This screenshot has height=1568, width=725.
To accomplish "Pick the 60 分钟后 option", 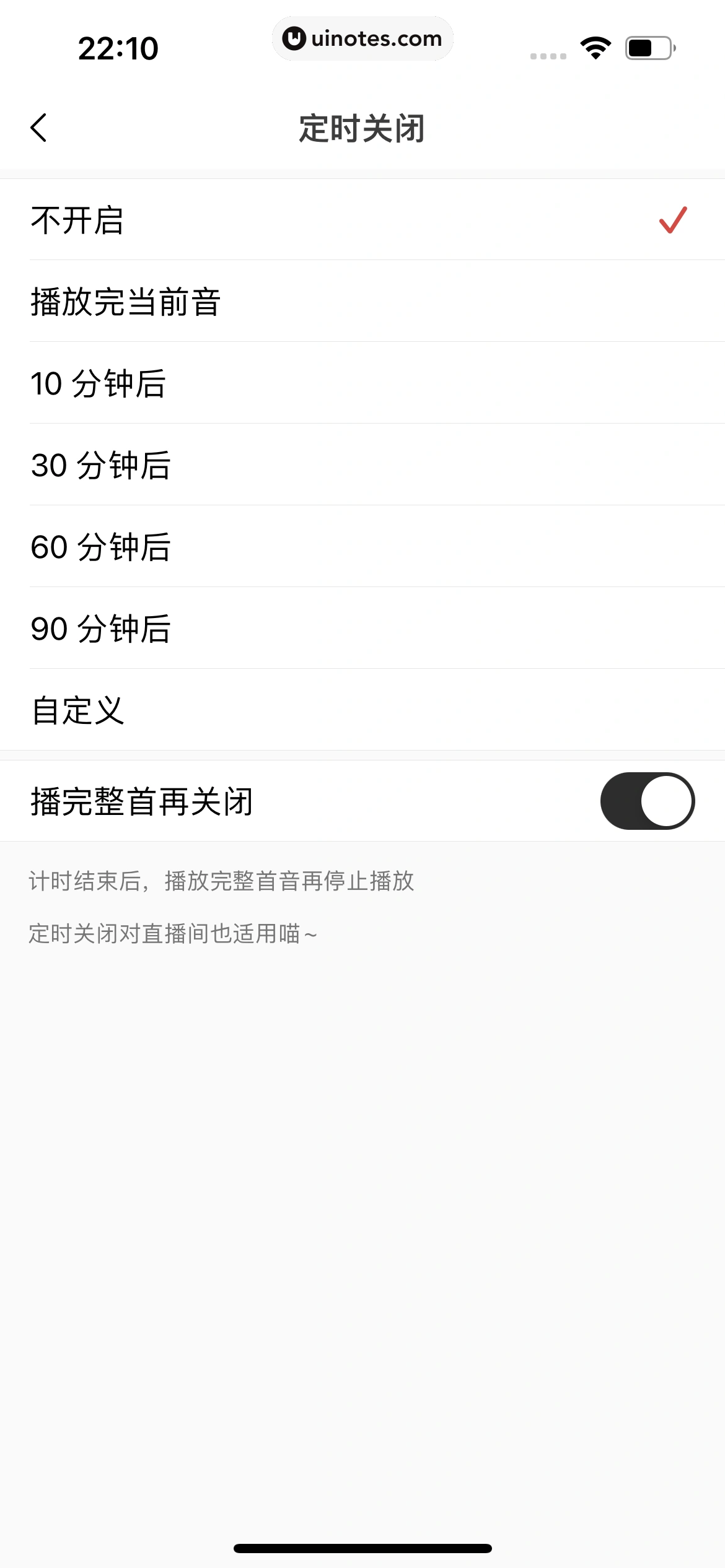I will coord(362,547).
